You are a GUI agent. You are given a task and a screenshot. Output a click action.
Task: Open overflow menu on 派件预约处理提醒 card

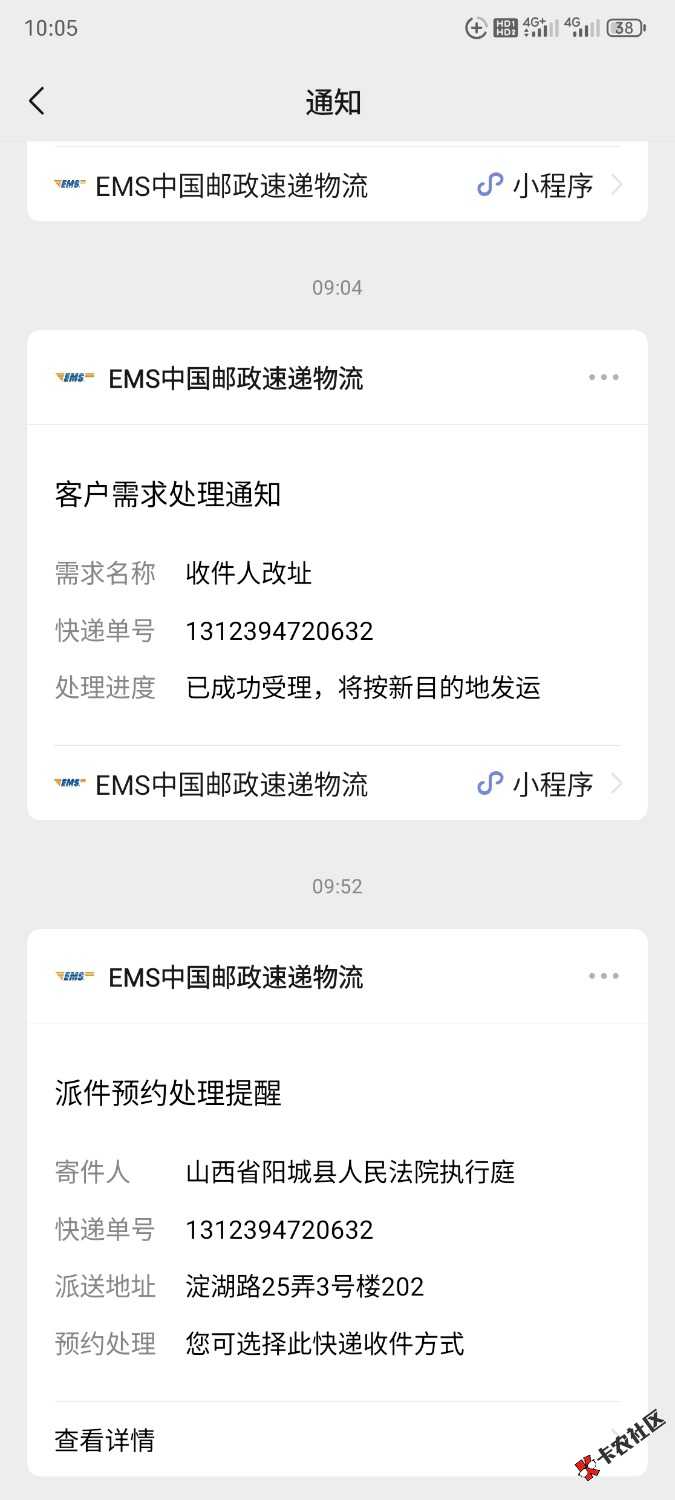pos(603,976)
